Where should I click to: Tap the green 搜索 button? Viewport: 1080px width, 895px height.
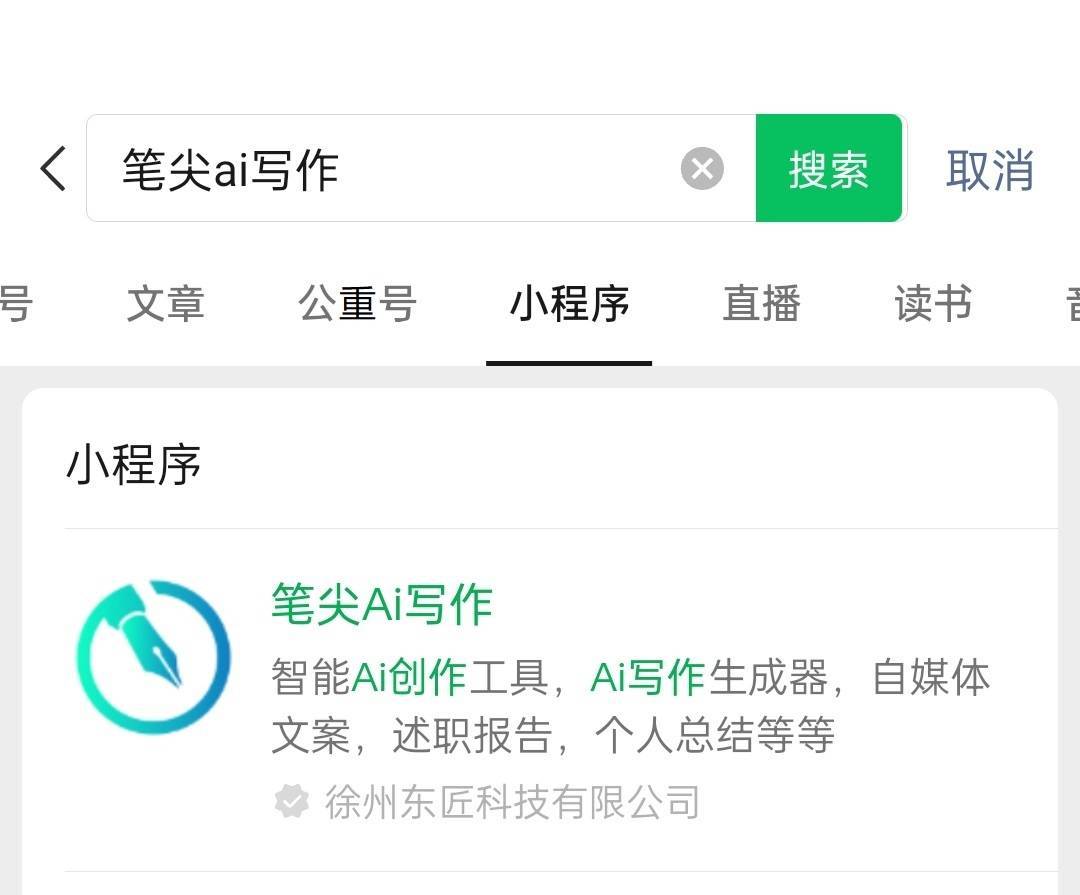(828, 168)
